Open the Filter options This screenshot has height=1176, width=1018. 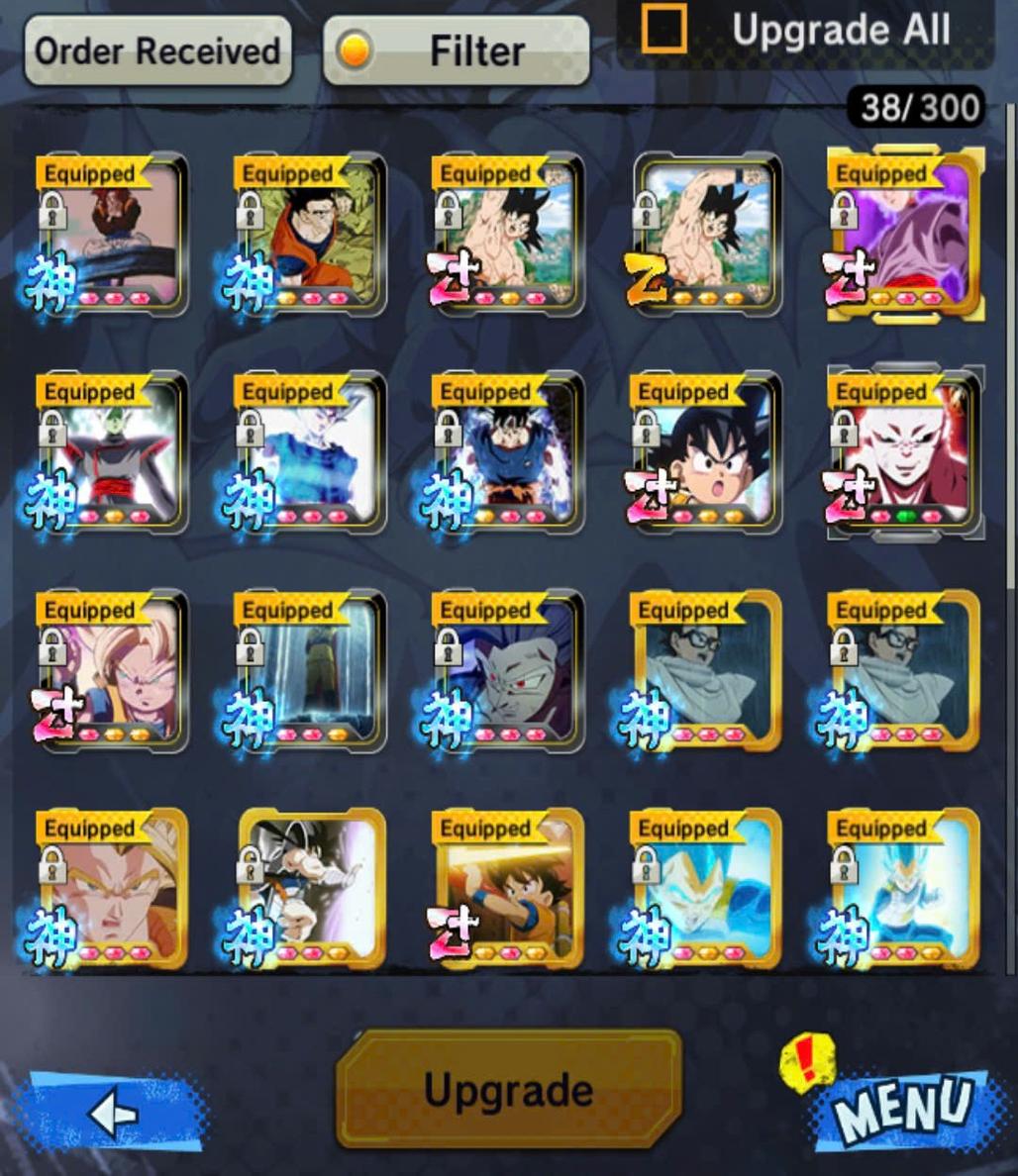tap(457, 50)
